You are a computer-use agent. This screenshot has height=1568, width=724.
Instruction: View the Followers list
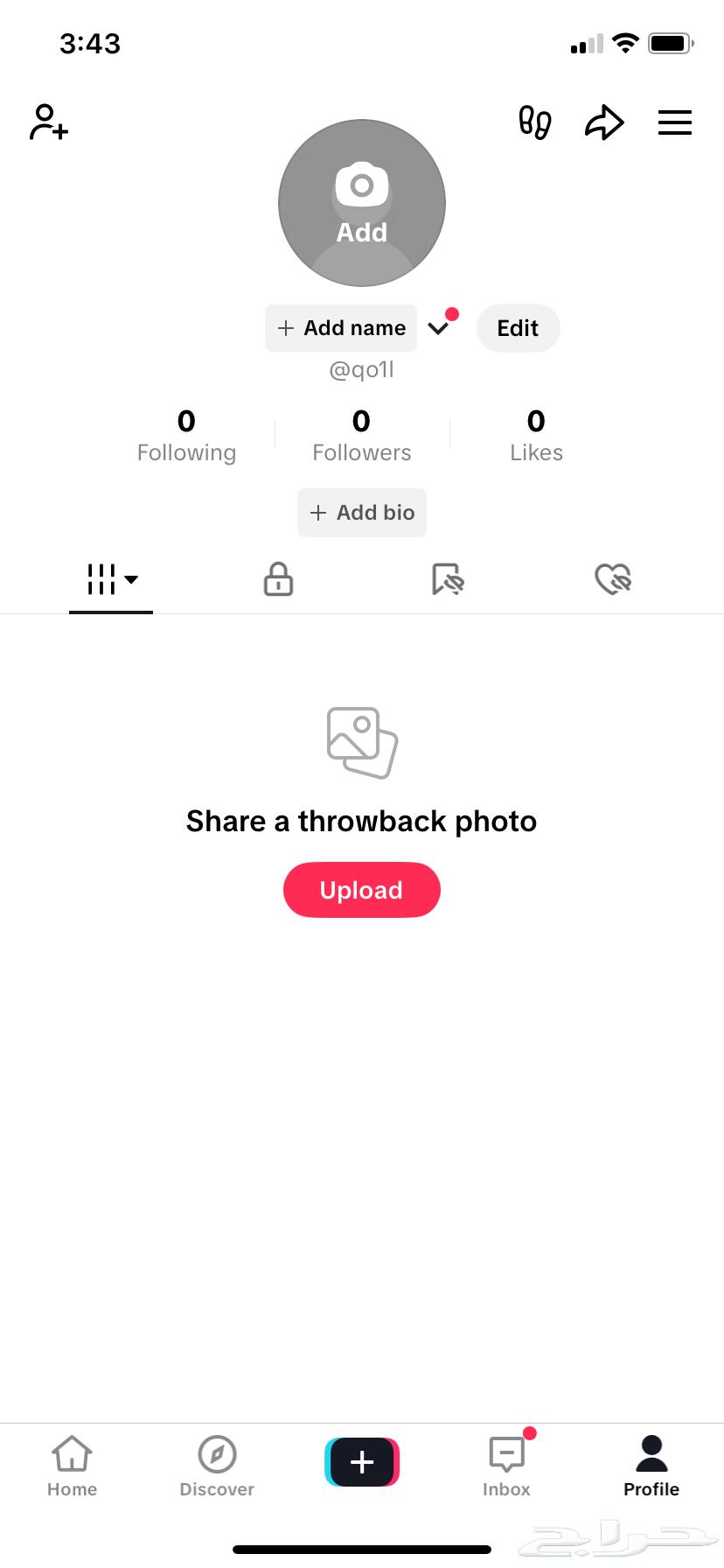tap(361, 435)
